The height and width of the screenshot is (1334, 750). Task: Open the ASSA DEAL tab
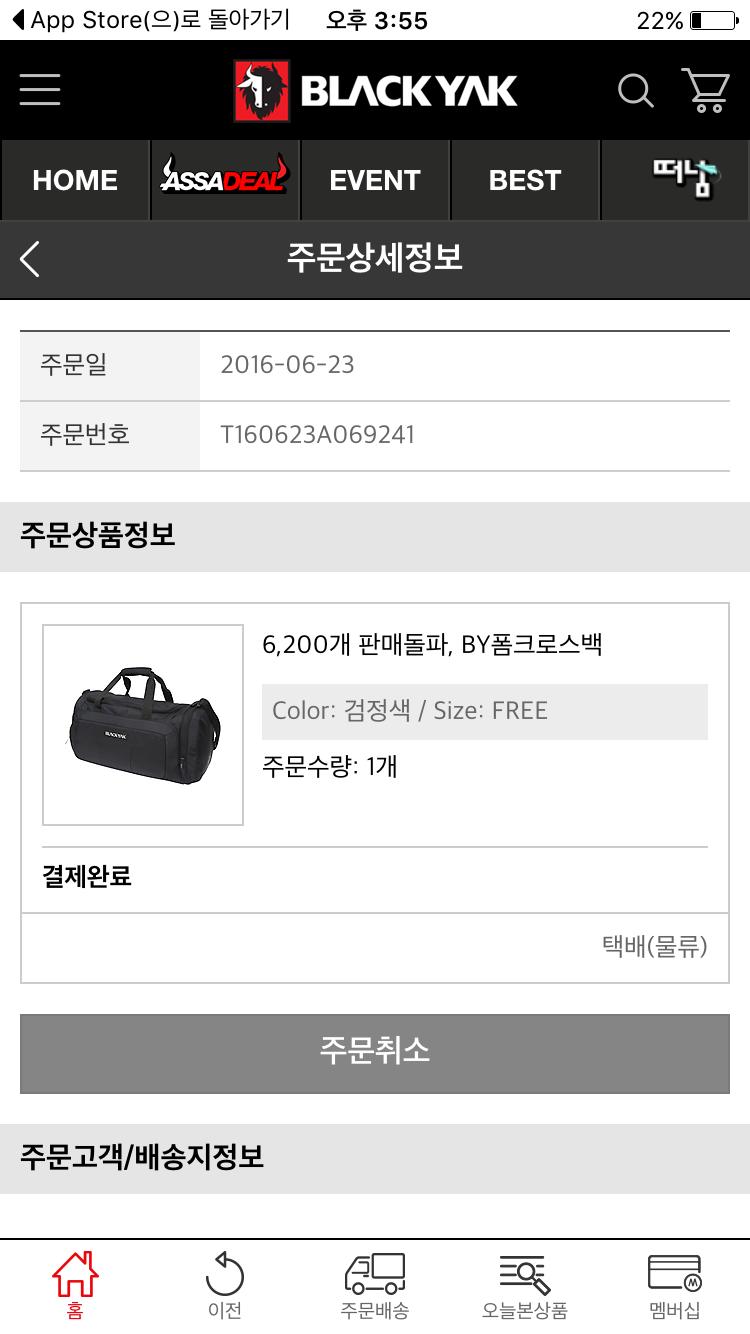tap(225, 180)
